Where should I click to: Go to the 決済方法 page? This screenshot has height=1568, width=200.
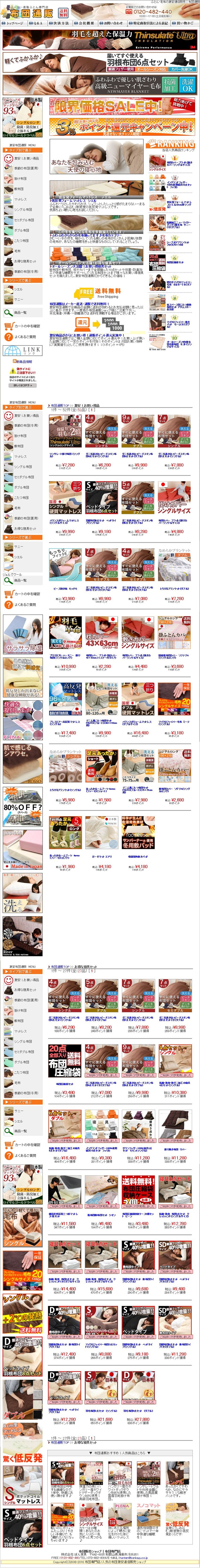pyautogui.click(x=61, y=23)
